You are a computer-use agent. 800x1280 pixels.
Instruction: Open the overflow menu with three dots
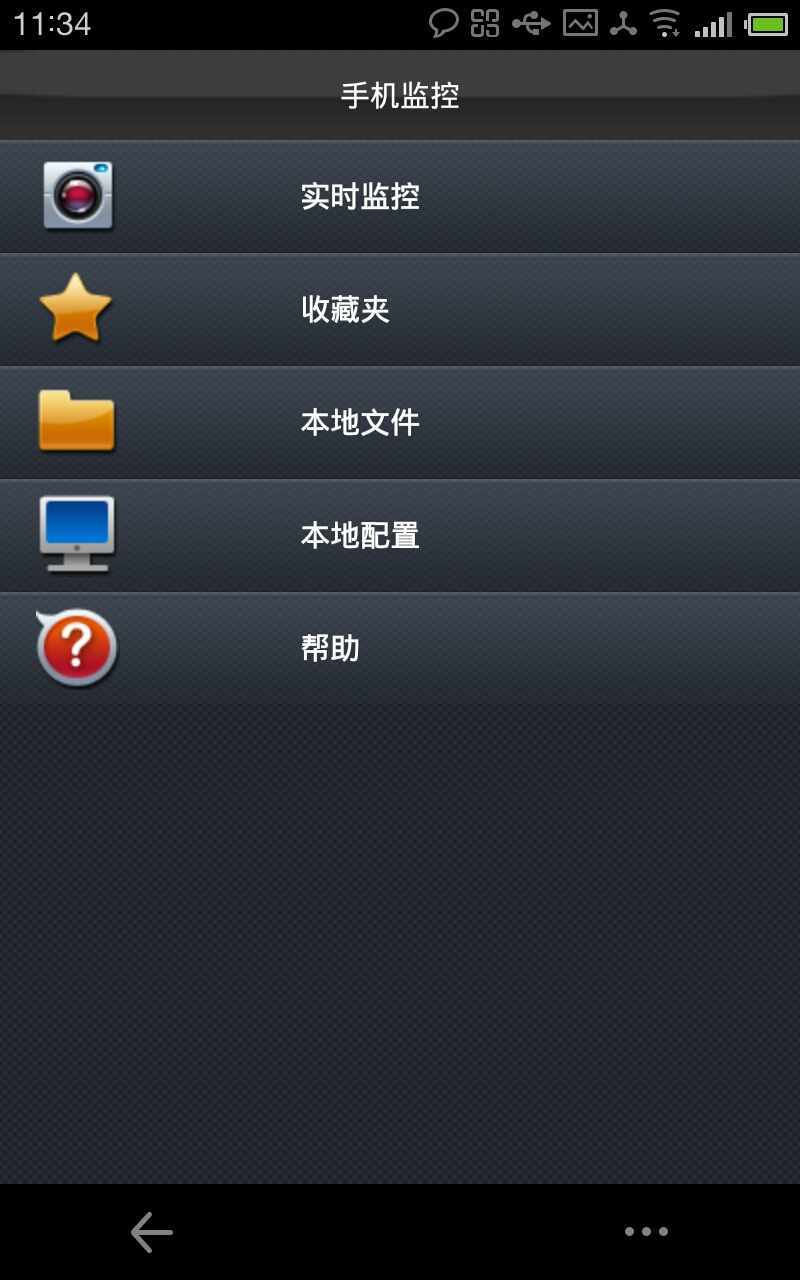646,1231
